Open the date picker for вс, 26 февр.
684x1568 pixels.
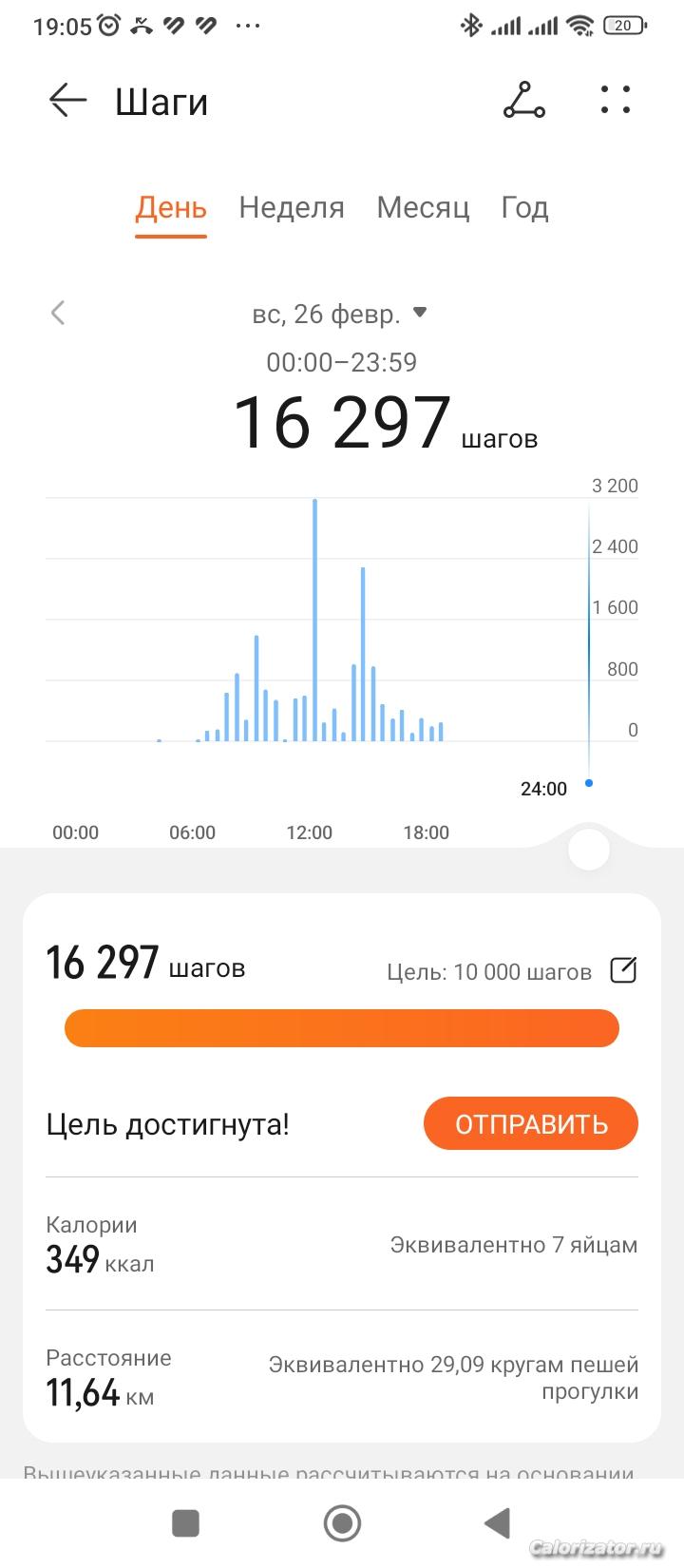[339, 314]
